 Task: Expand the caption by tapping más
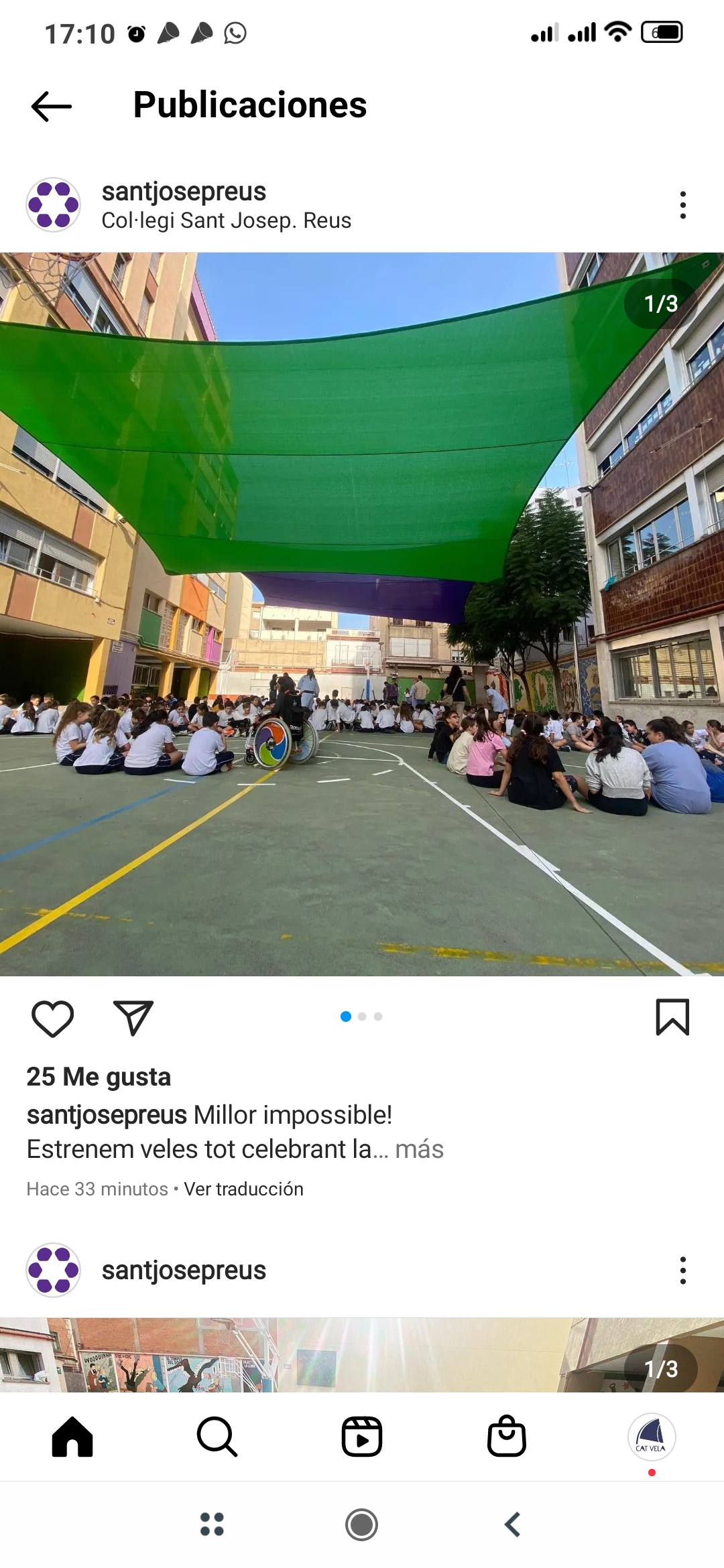pyautogui.click(x=419, y=1149)
